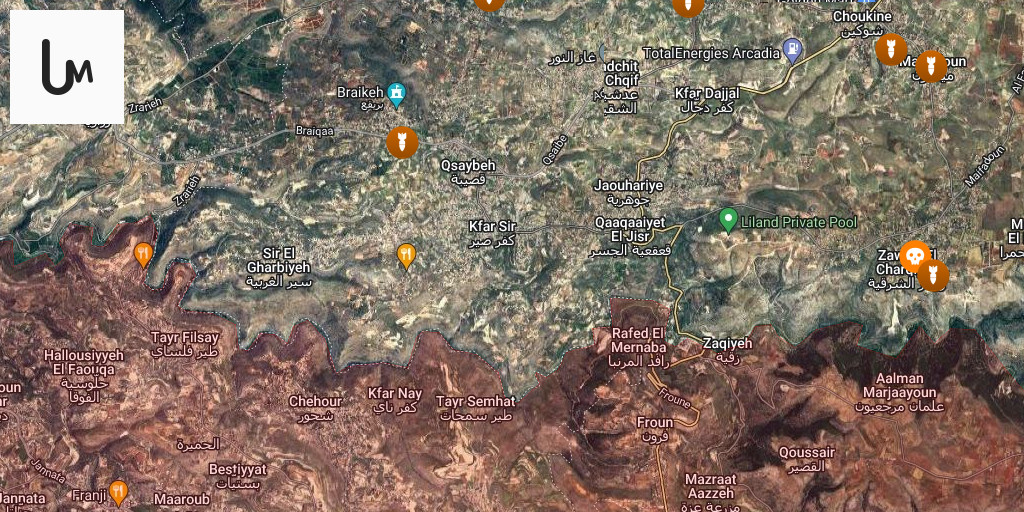Open the event marker near Braiqaa

[402, 142]
